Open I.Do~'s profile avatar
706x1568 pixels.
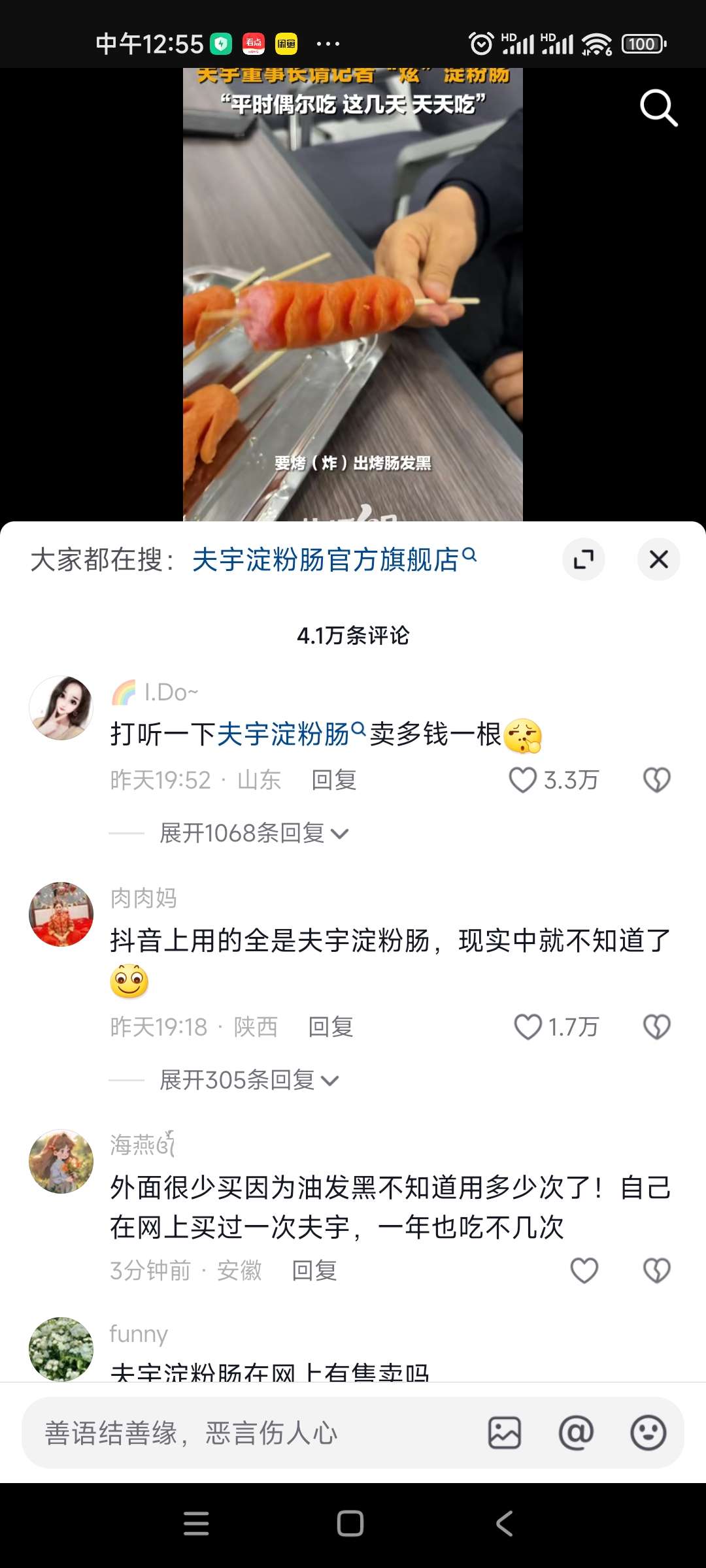[x=61, y=708]
